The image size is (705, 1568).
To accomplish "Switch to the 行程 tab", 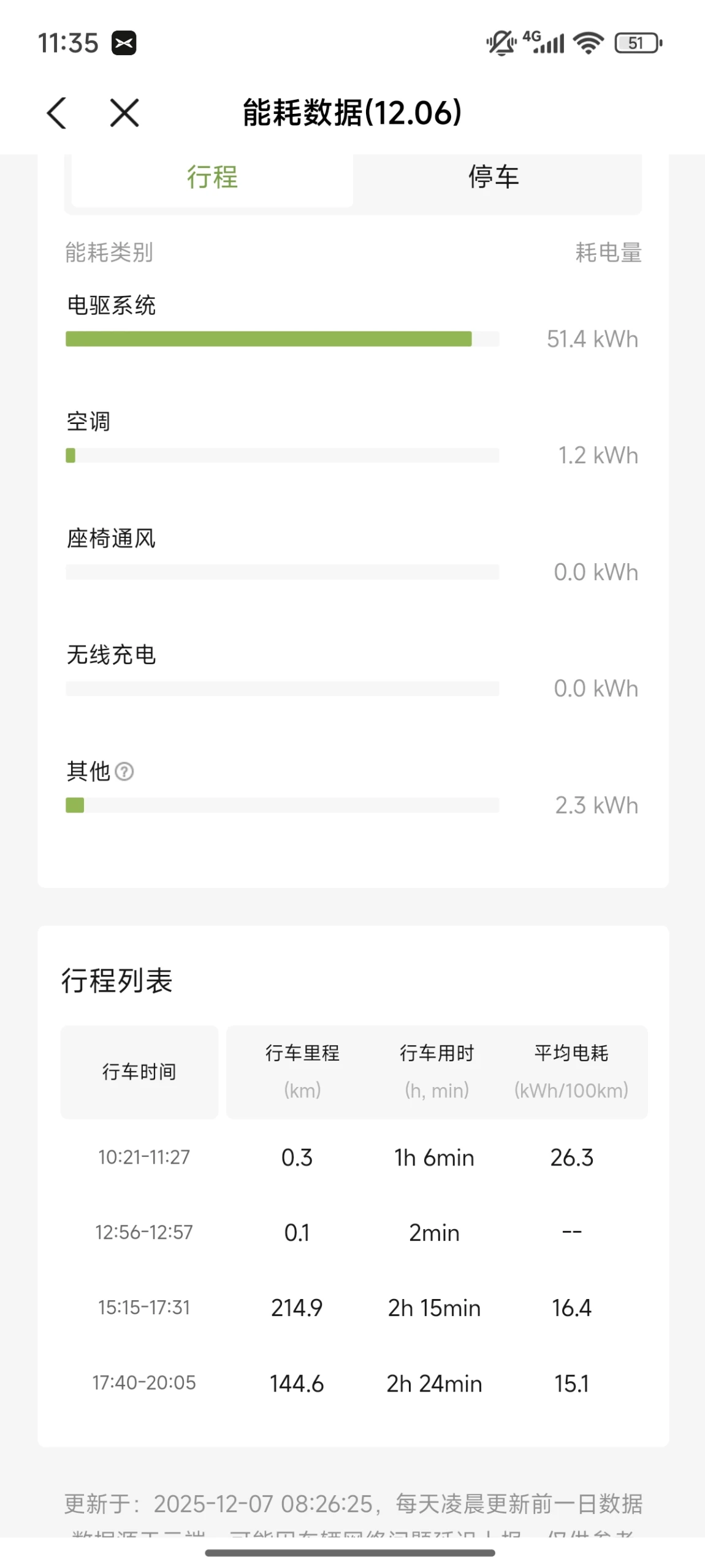I will point(212,178).
